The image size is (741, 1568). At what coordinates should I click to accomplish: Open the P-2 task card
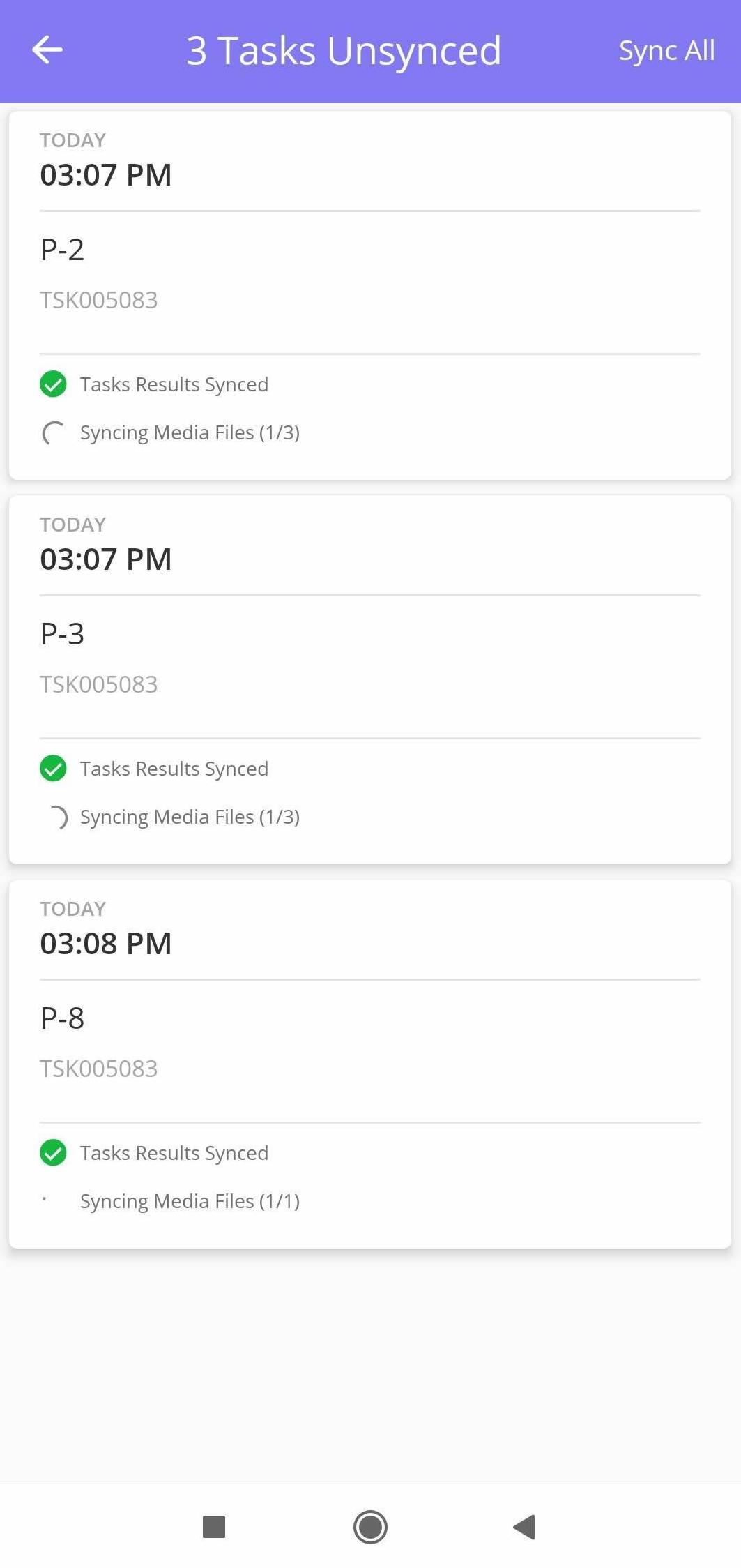click(369, 295)
